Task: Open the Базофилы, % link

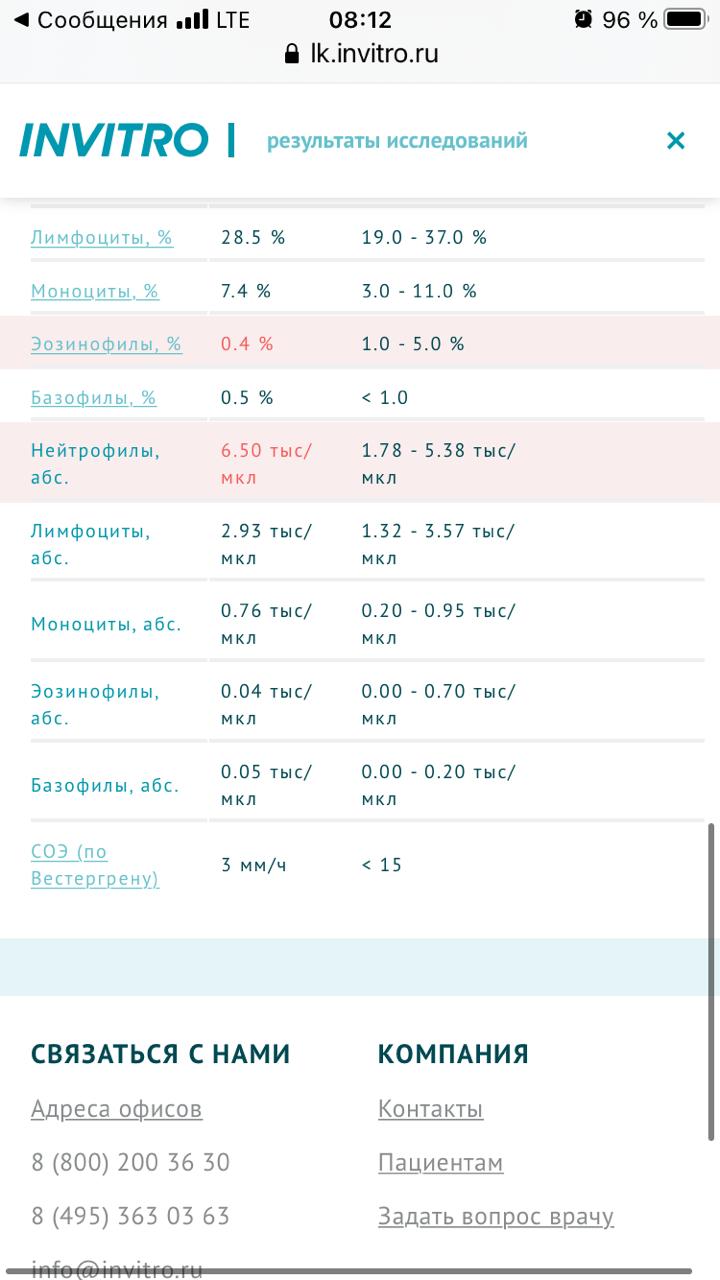Action: [x=93, y=398]
